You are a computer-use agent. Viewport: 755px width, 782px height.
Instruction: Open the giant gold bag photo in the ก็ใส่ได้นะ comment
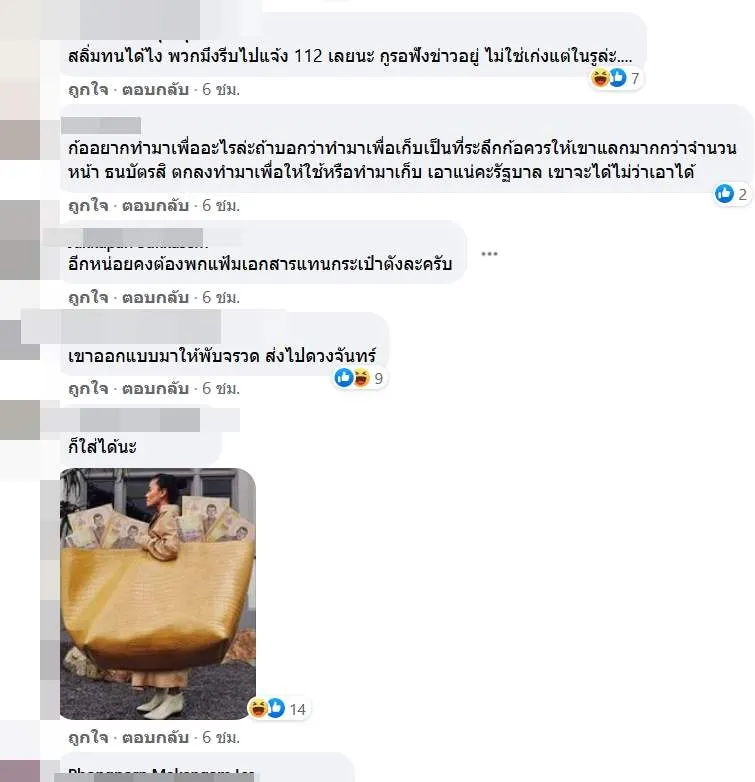click(x=157, y=593)
